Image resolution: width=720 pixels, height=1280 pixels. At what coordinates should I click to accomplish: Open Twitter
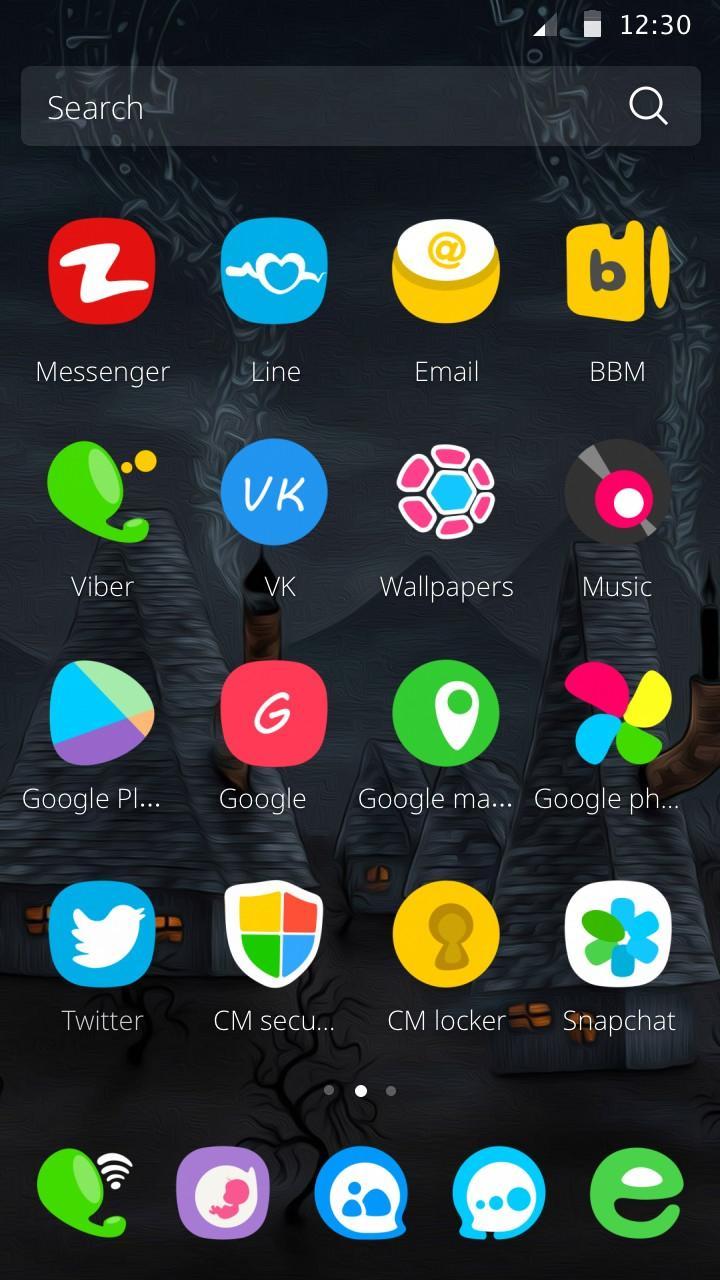pos(101,933)
